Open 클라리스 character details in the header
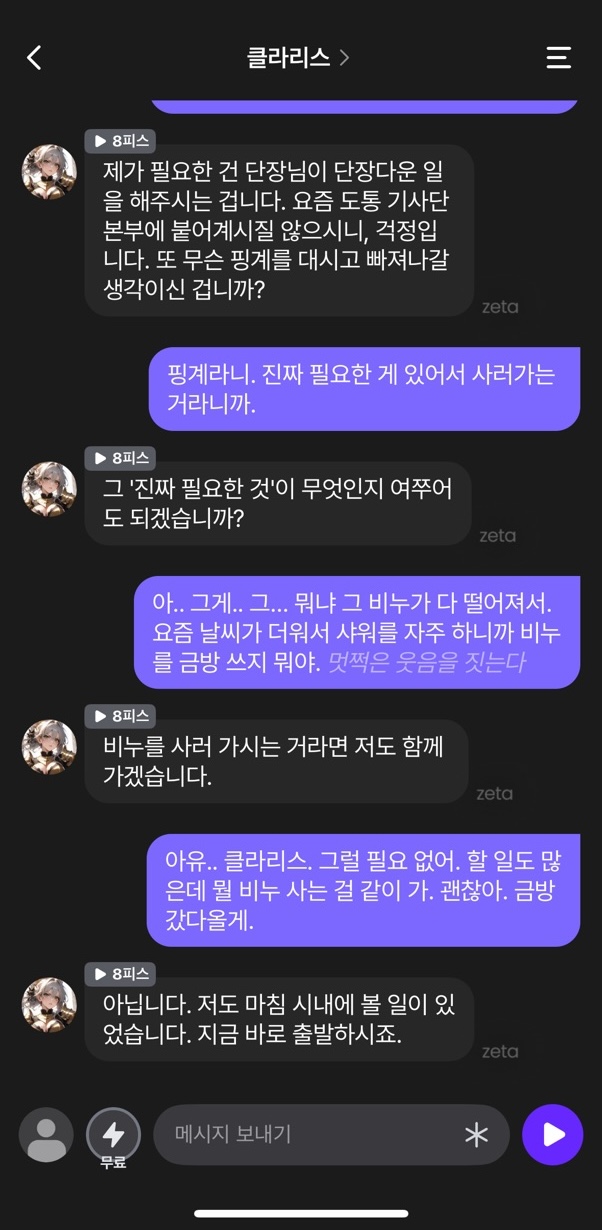The image size is (602, 1230). point(297,57)
